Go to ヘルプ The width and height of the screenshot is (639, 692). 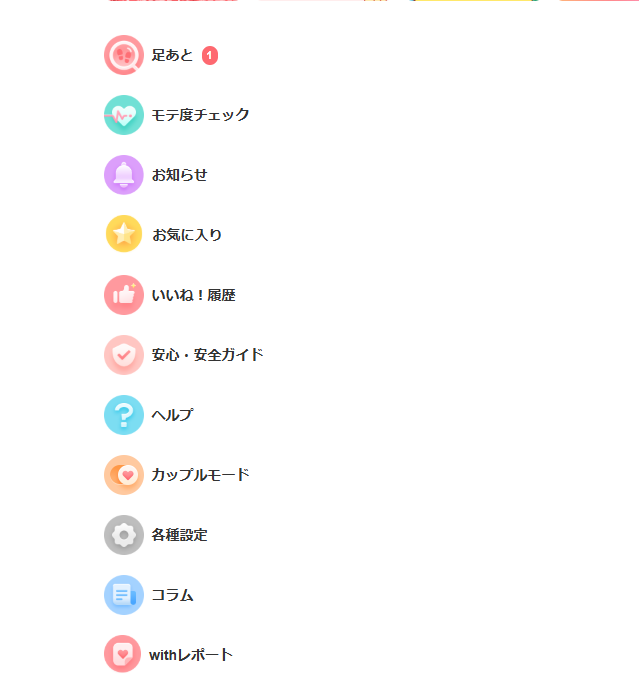(172, 415)
